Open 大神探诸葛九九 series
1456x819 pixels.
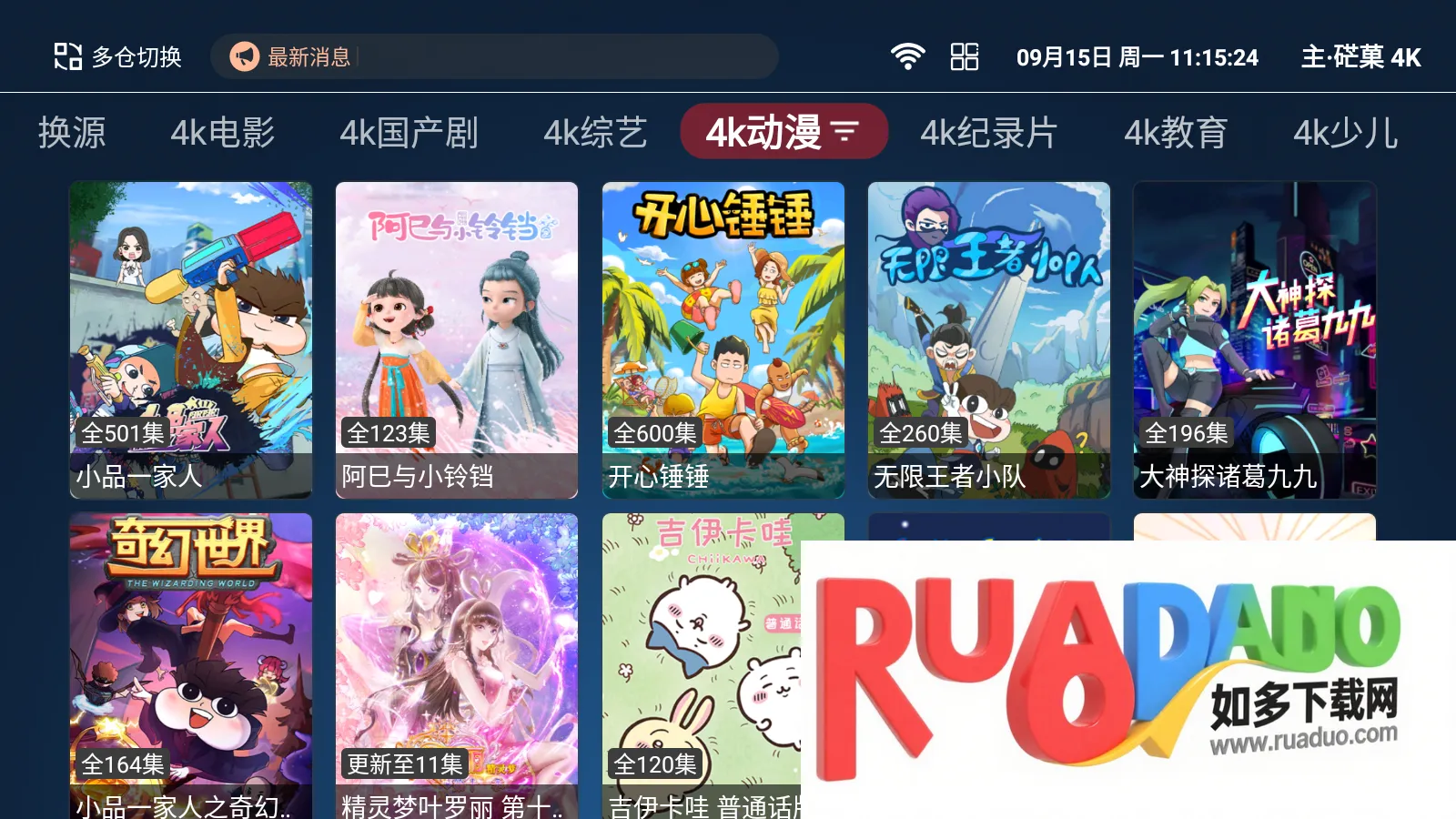[x=1255, y=339]
